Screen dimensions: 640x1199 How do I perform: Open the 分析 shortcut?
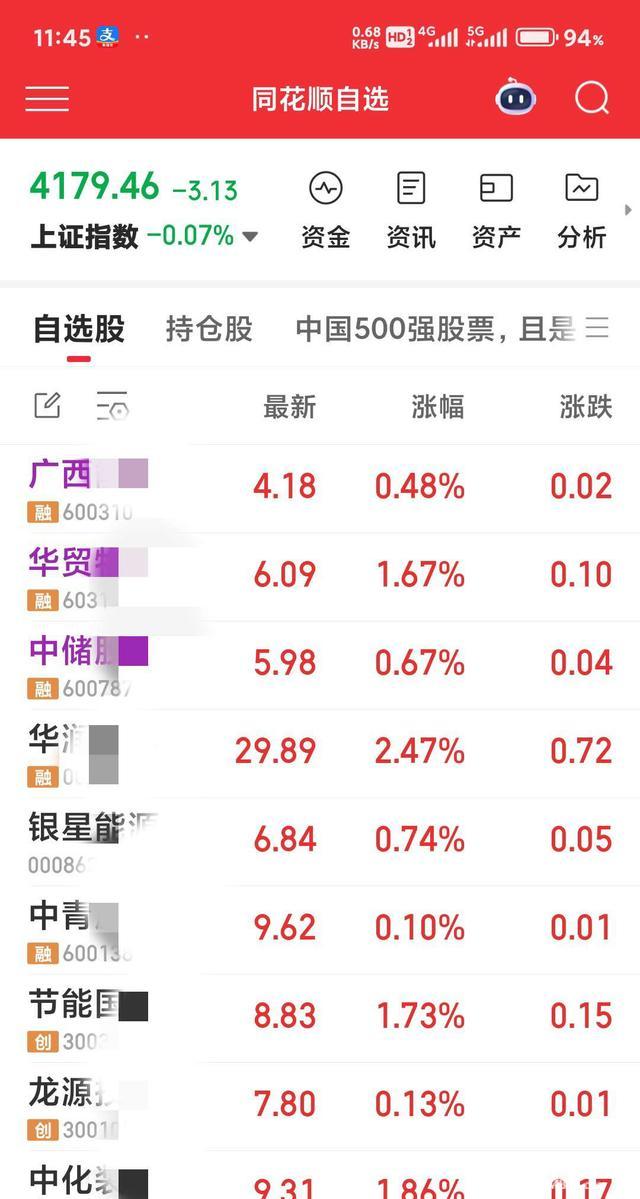(x=582, y=210)
